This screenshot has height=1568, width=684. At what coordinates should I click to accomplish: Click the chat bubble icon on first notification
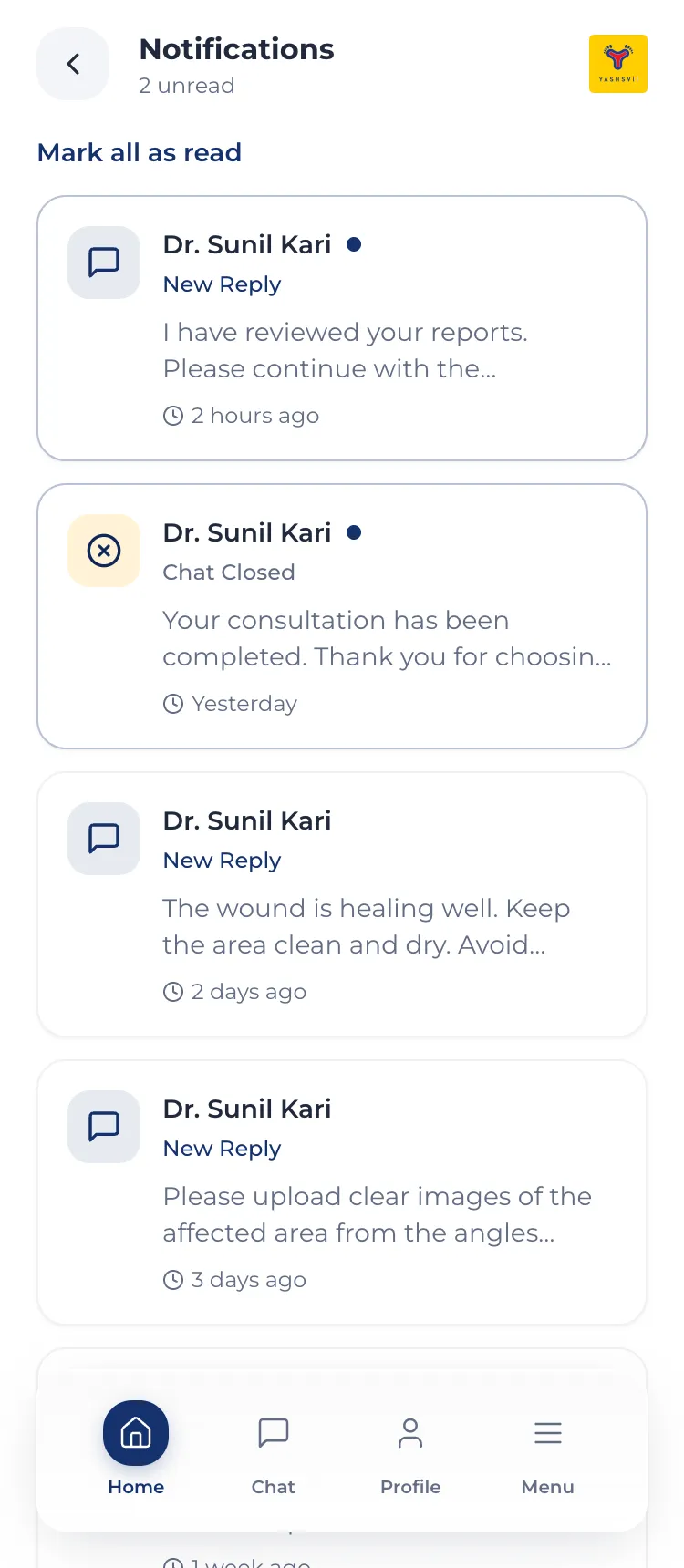(x=103, y=263)
